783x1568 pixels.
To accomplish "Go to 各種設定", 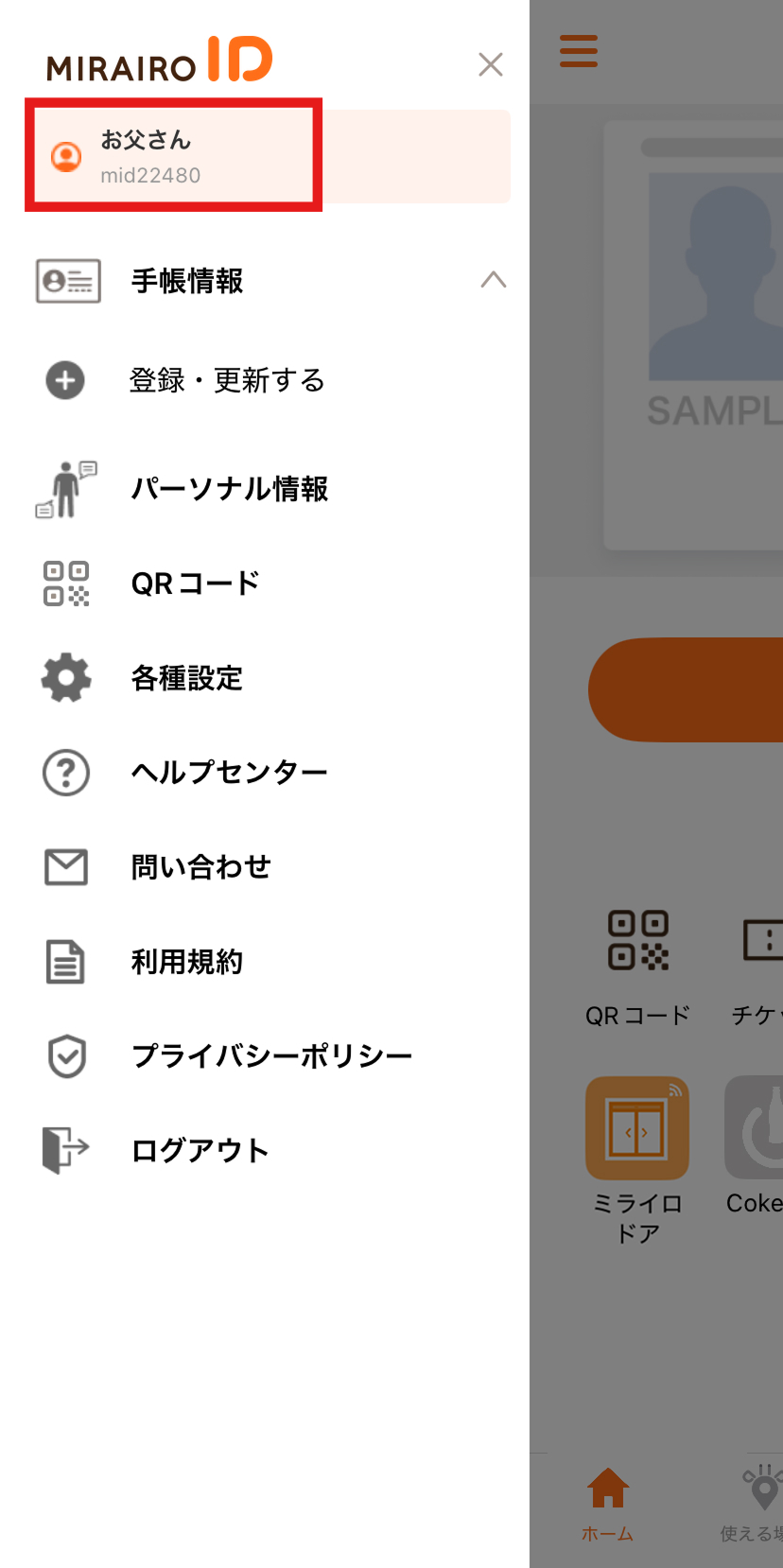I will [186, 678].
